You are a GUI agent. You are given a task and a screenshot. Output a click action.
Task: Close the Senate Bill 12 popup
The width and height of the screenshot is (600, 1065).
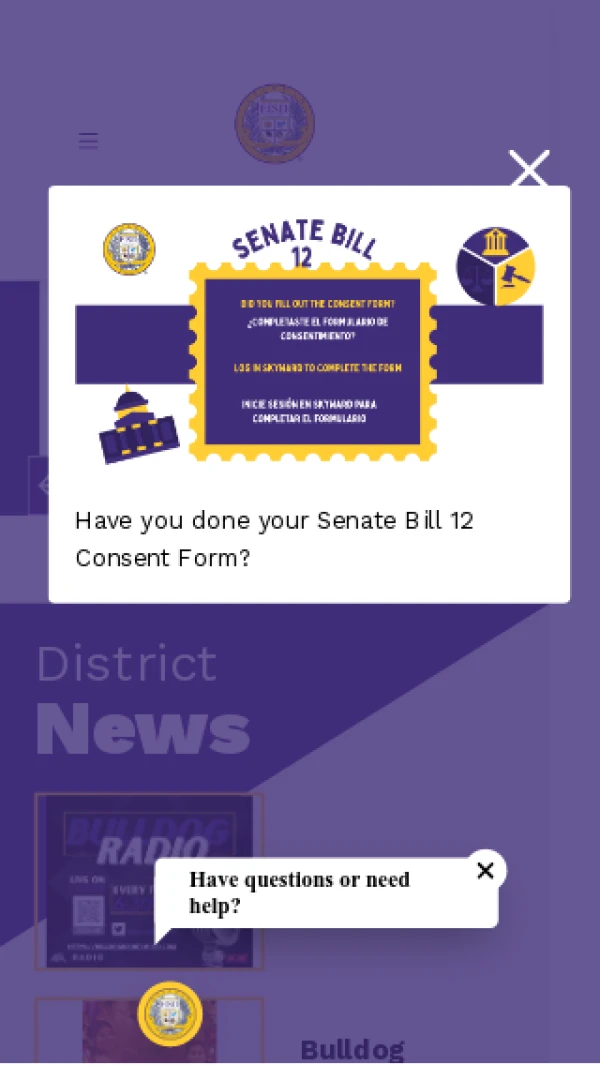point(528,168)
